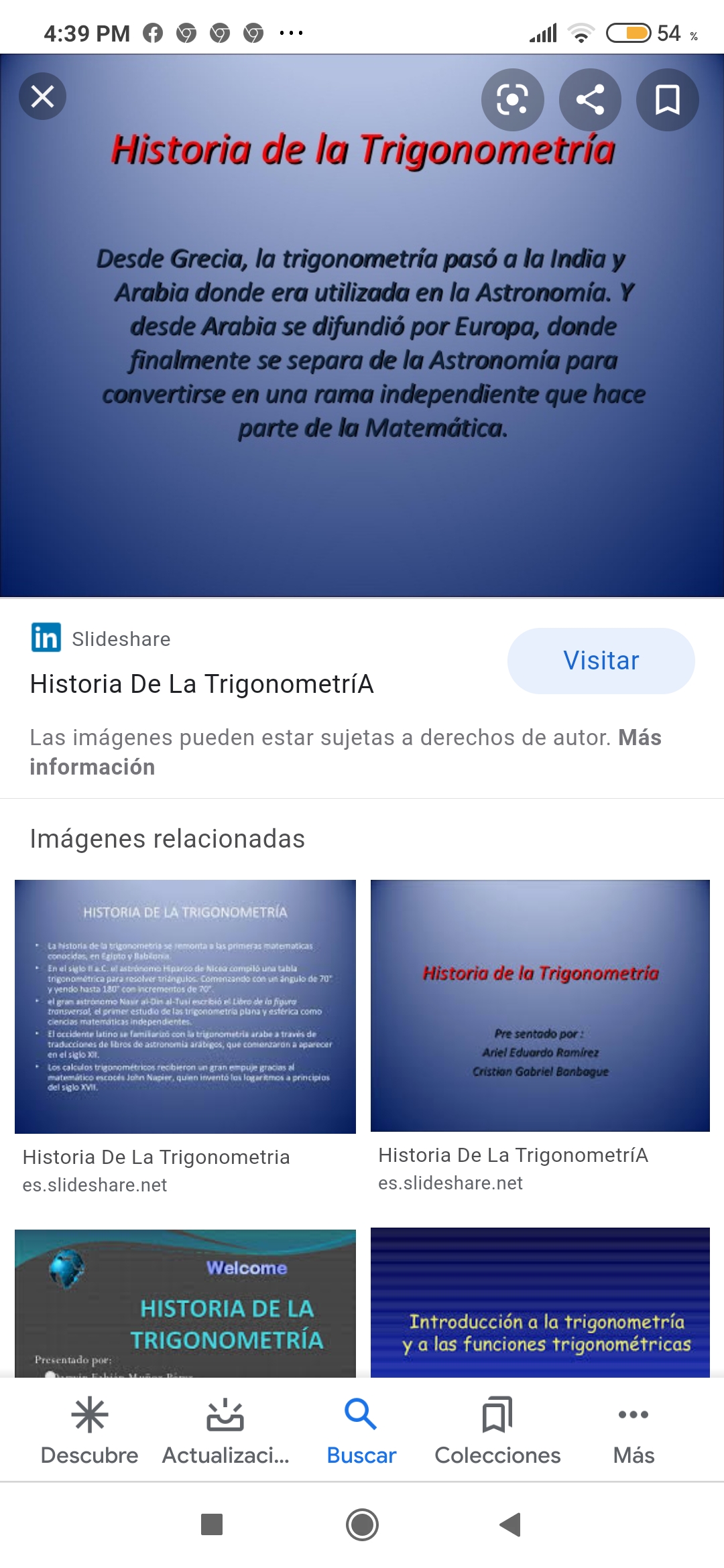Show the Más tab options
724x1568 pixels.
coord(633,1430)
